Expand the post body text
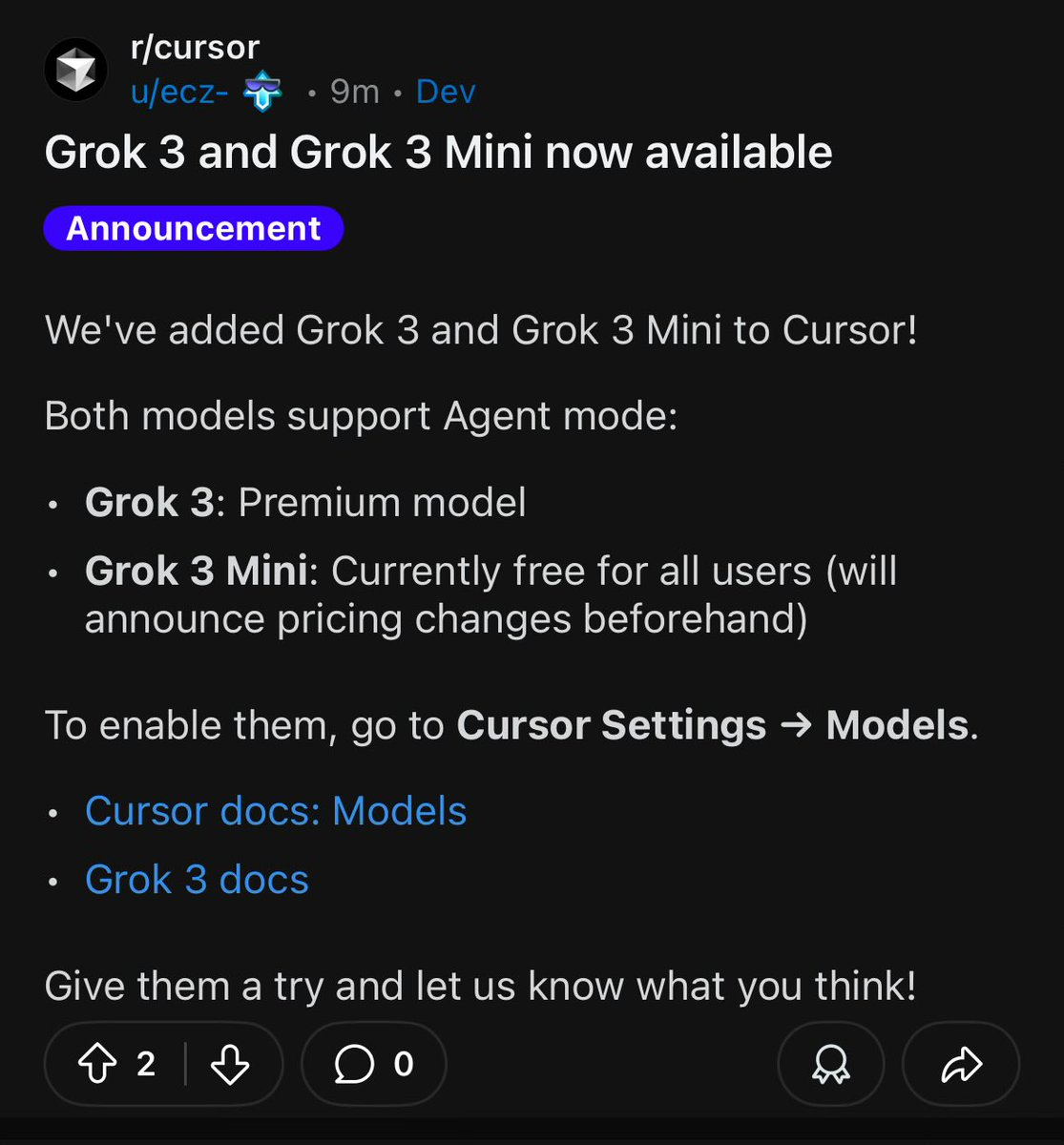Viewport: 1064px width, 1145px height. point(480,330)
